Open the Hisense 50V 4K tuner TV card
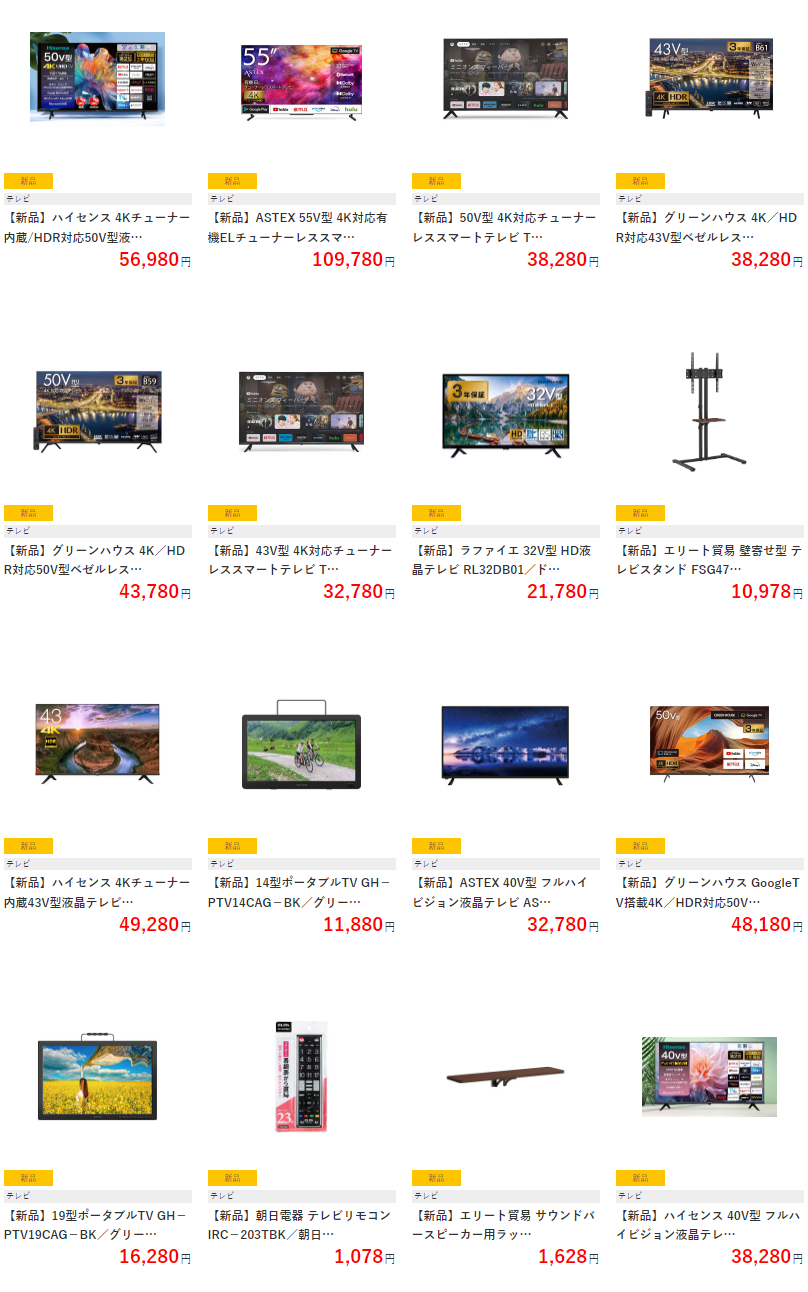Viewport: 808px width, 1292px height. [x=98, y=227]
